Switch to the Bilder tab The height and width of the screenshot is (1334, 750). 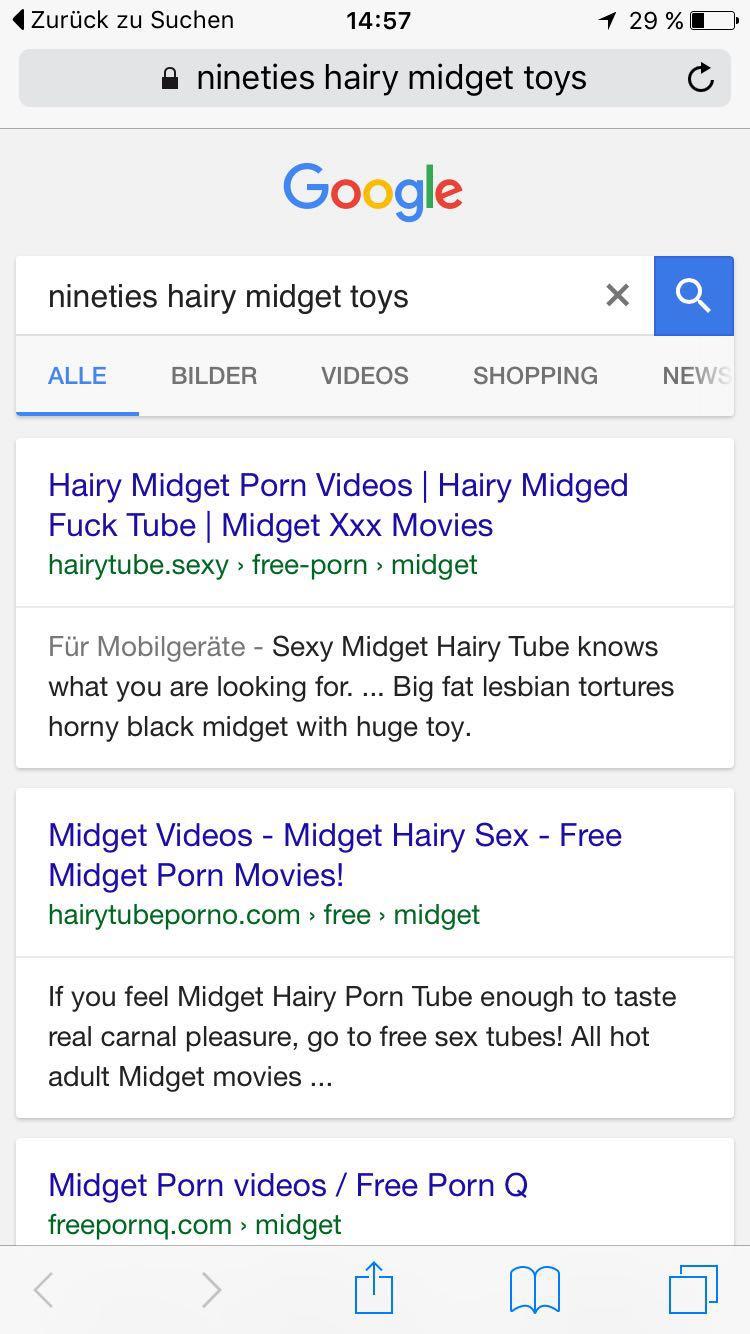pyautogui.click(x=214, y=376)
